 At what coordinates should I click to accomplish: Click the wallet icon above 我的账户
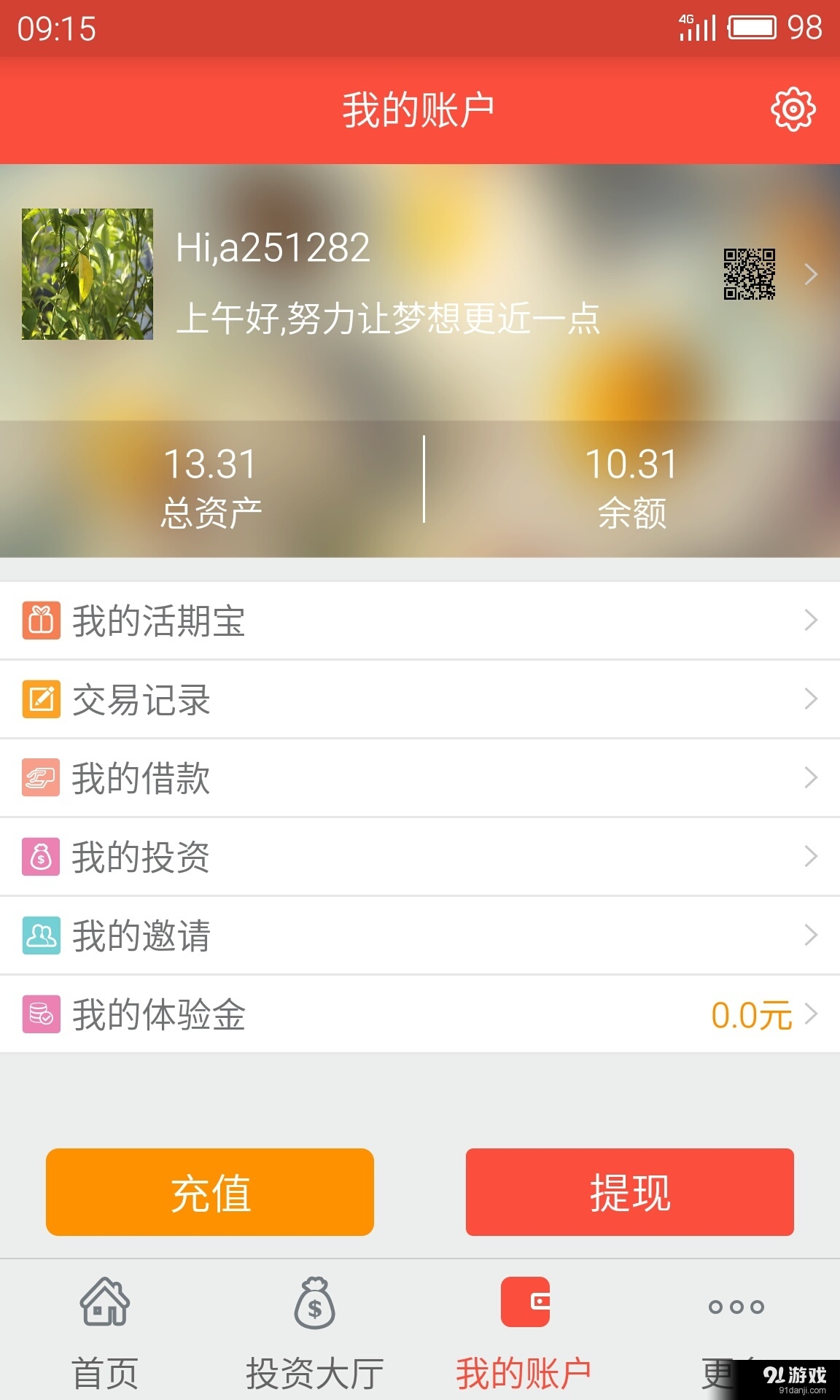point(524,1307)
